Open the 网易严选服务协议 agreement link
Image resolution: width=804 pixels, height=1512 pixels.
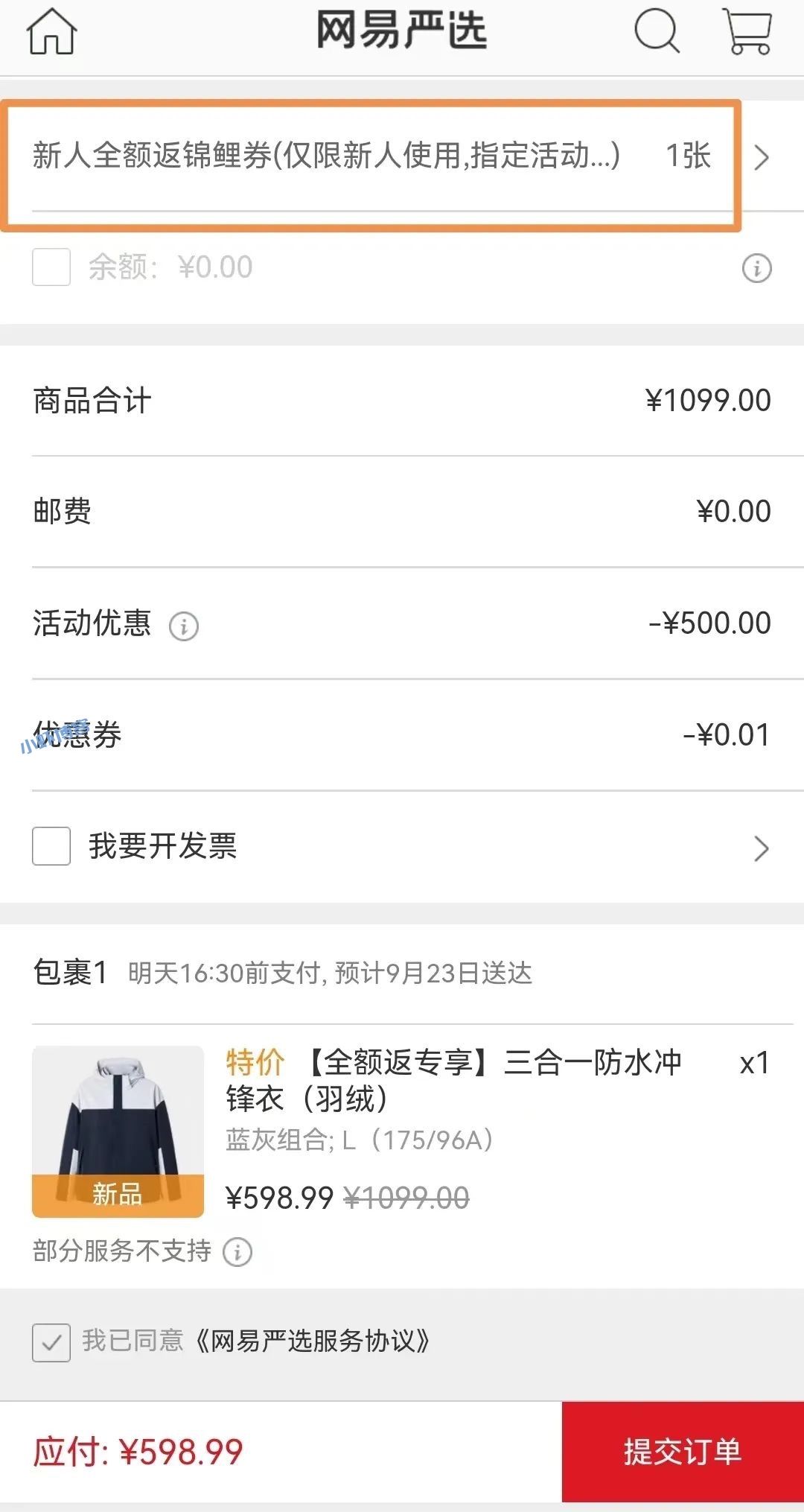(x=313, y=1341)
